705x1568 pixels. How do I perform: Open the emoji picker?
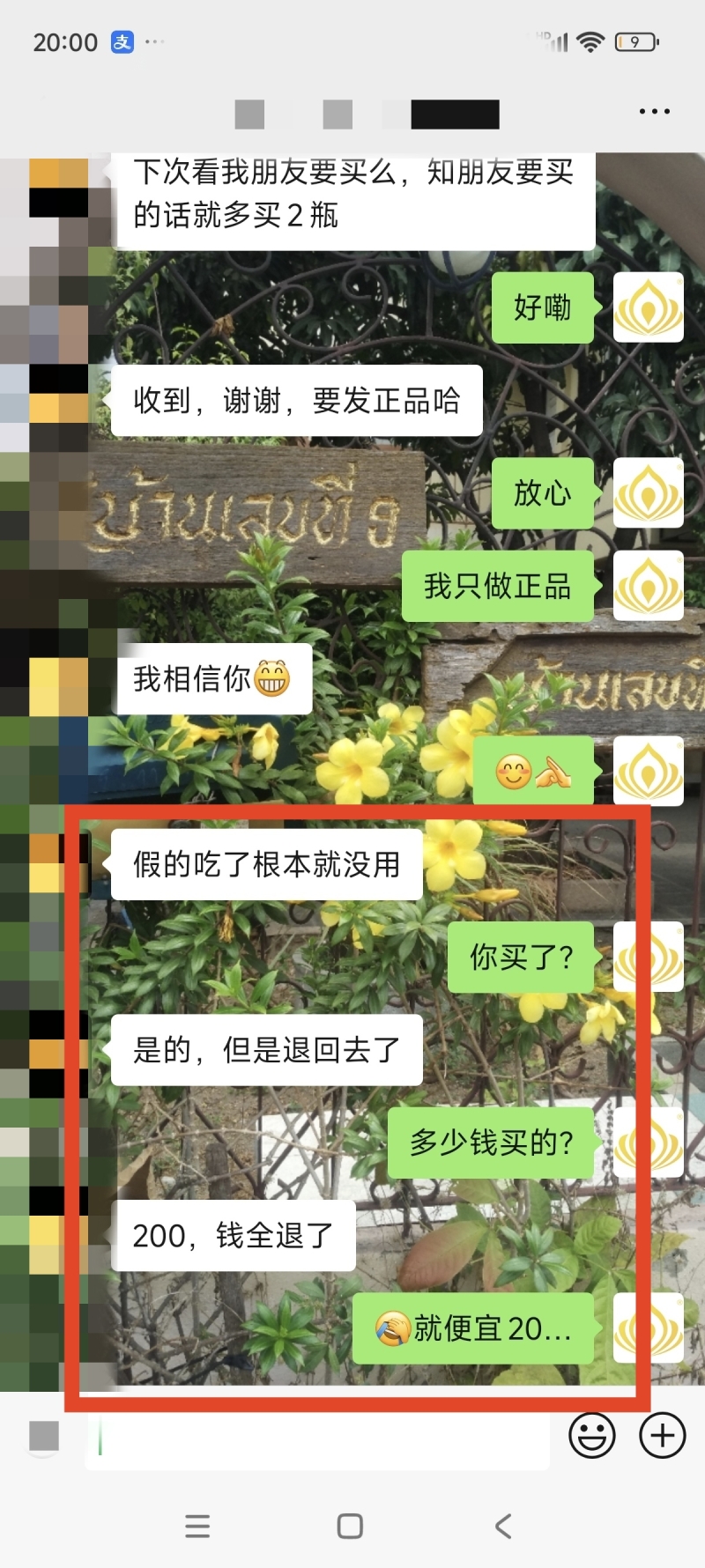(591, 1436)
